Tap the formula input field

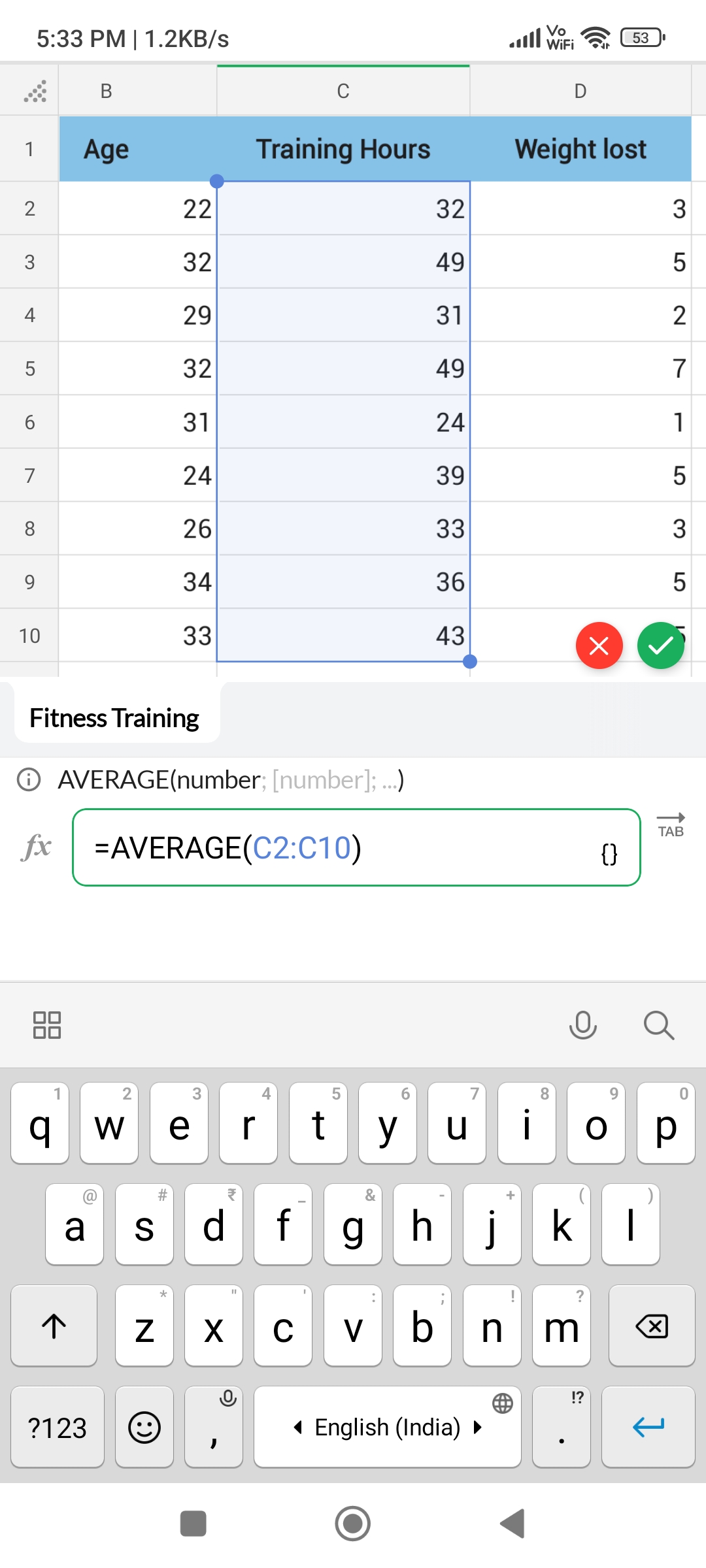point(340,847)
